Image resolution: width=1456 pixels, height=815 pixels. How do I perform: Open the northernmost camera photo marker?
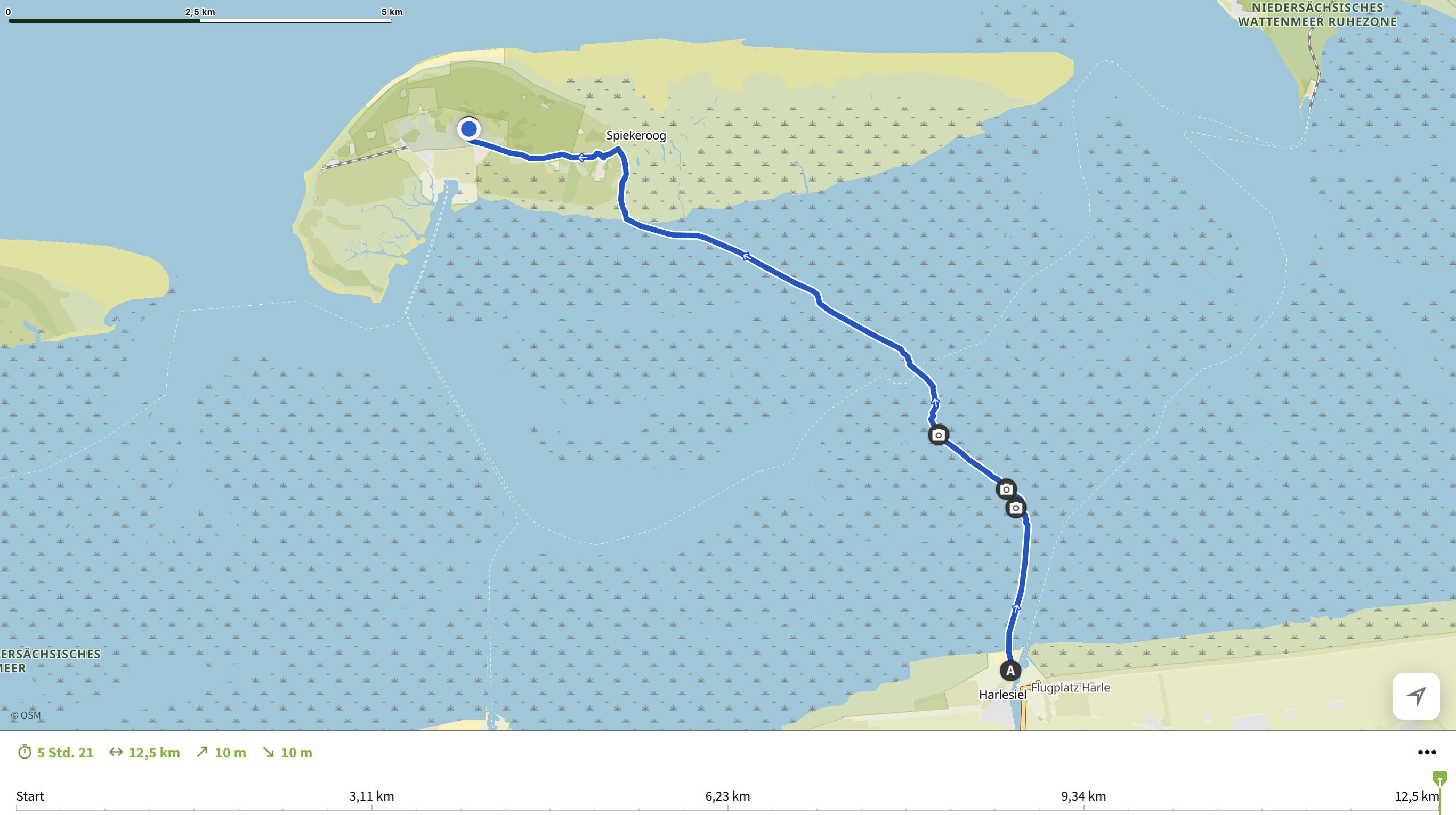[x=939, y=435]
